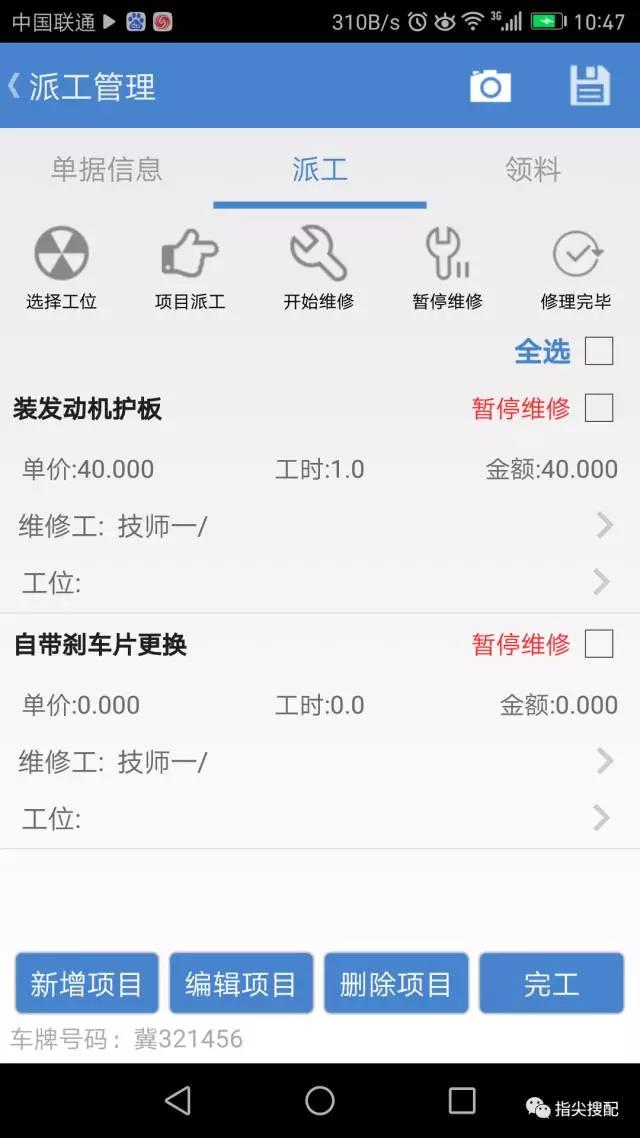640x1138 pixels.
Task: Tap the 编辑项目 button
Action: pos(242,983)
